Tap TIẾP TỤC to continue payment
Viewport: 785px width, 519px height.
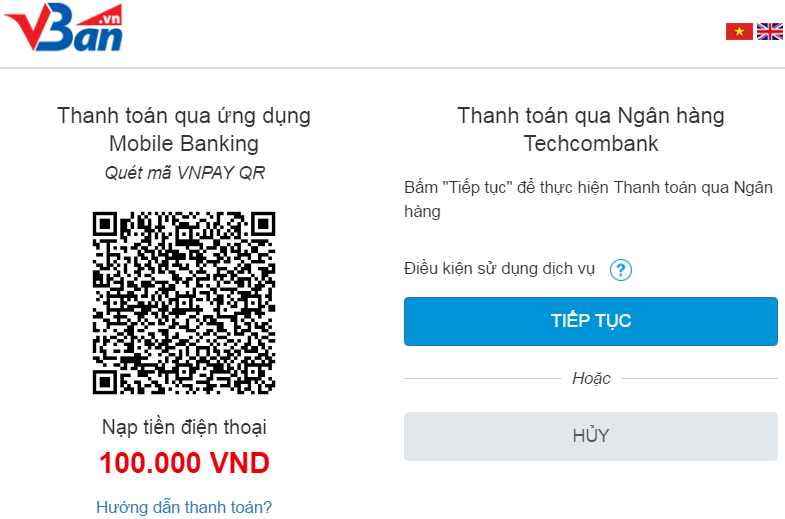(x=590, y=321)
